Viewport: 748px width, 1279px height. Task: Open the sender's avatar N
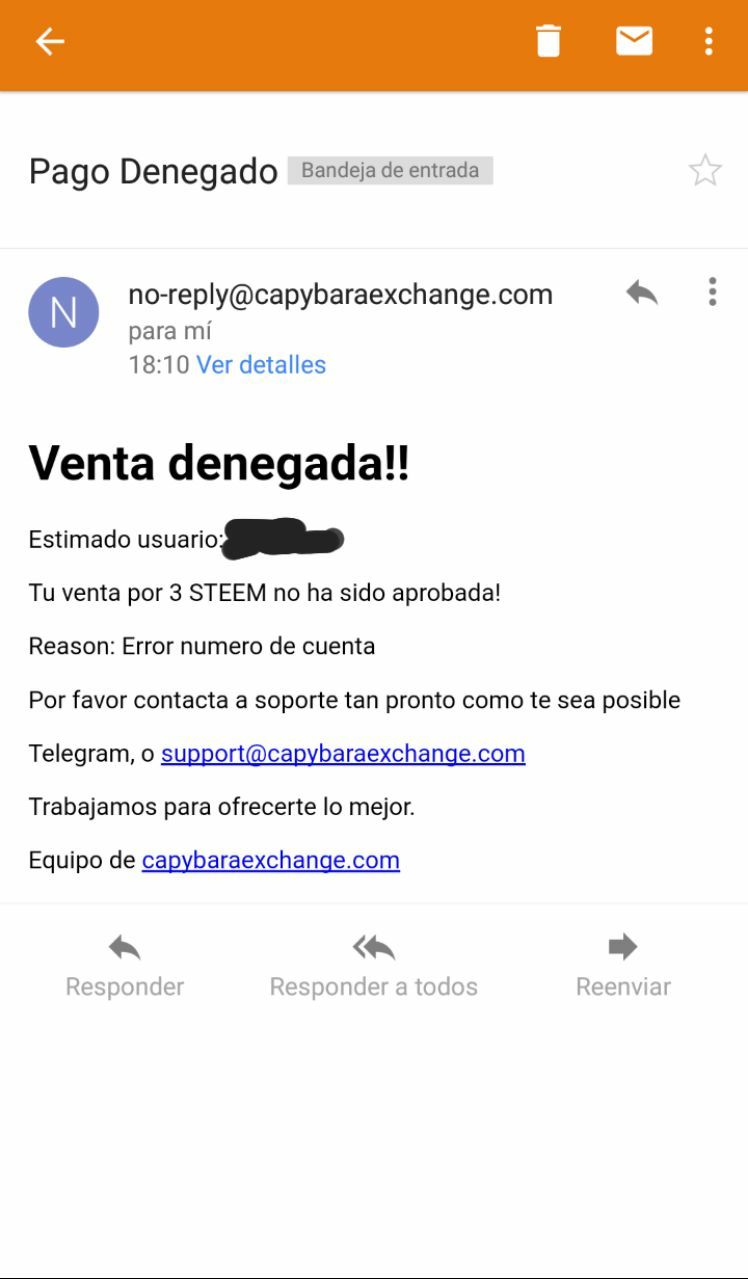coord(63,312)
